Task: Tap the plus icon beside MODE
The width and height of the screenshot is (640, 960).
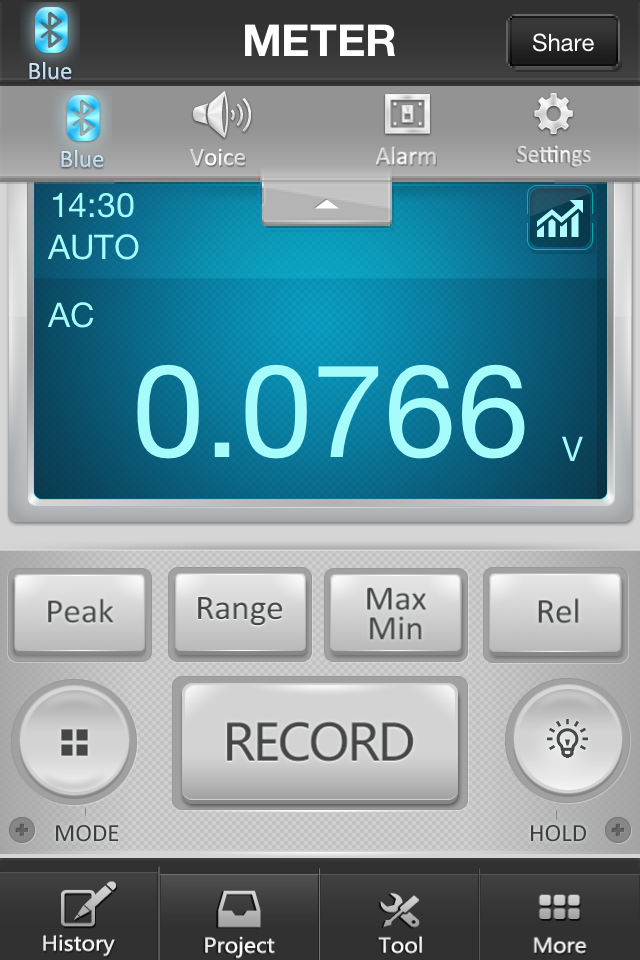Action: [22, 830]
